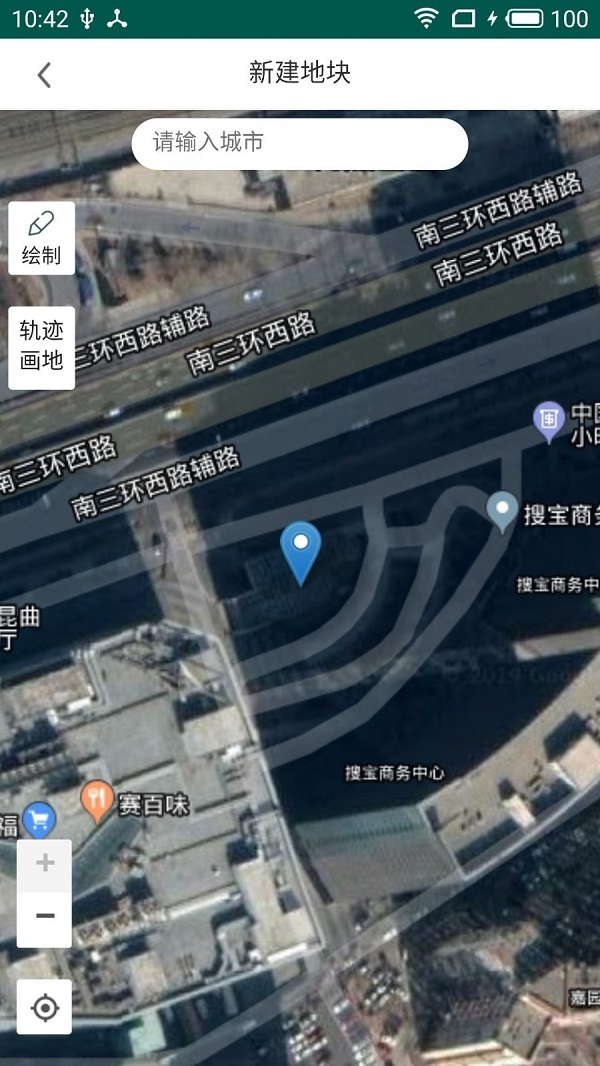
Task: Zoom out with the minus button
Action: 45,918
